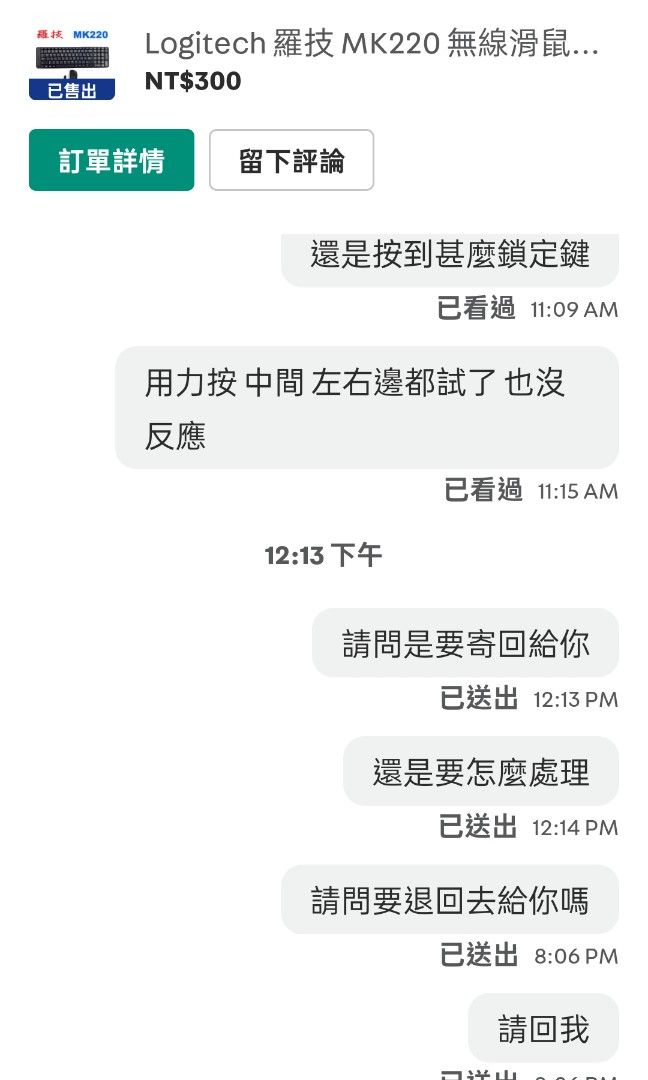Open the Logitech MK220 listing thumbnail
Image resolution: width=648 pixels, height=1080 pixels.
[x=72, y=63]
